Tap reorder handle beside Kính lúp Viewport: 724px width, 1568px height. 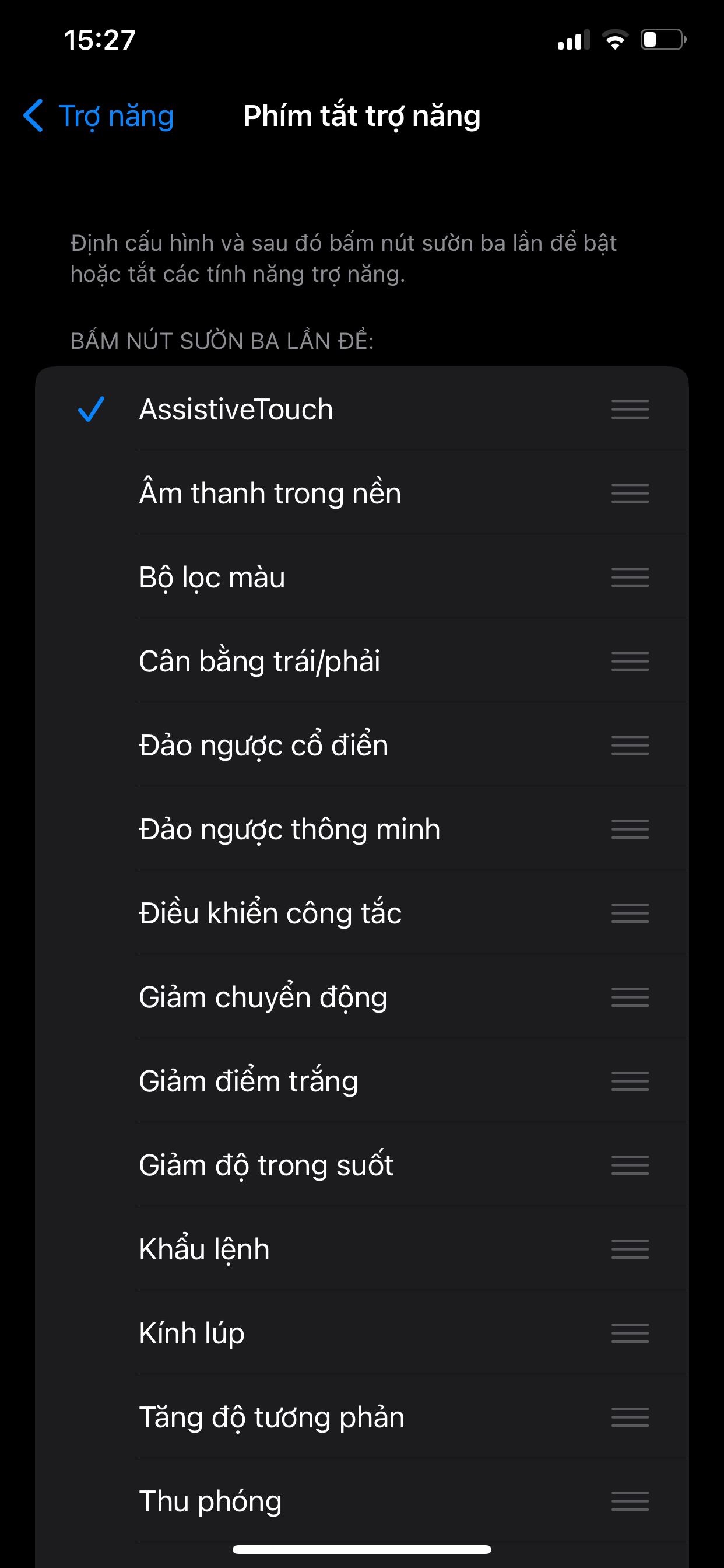point(630,1333)
